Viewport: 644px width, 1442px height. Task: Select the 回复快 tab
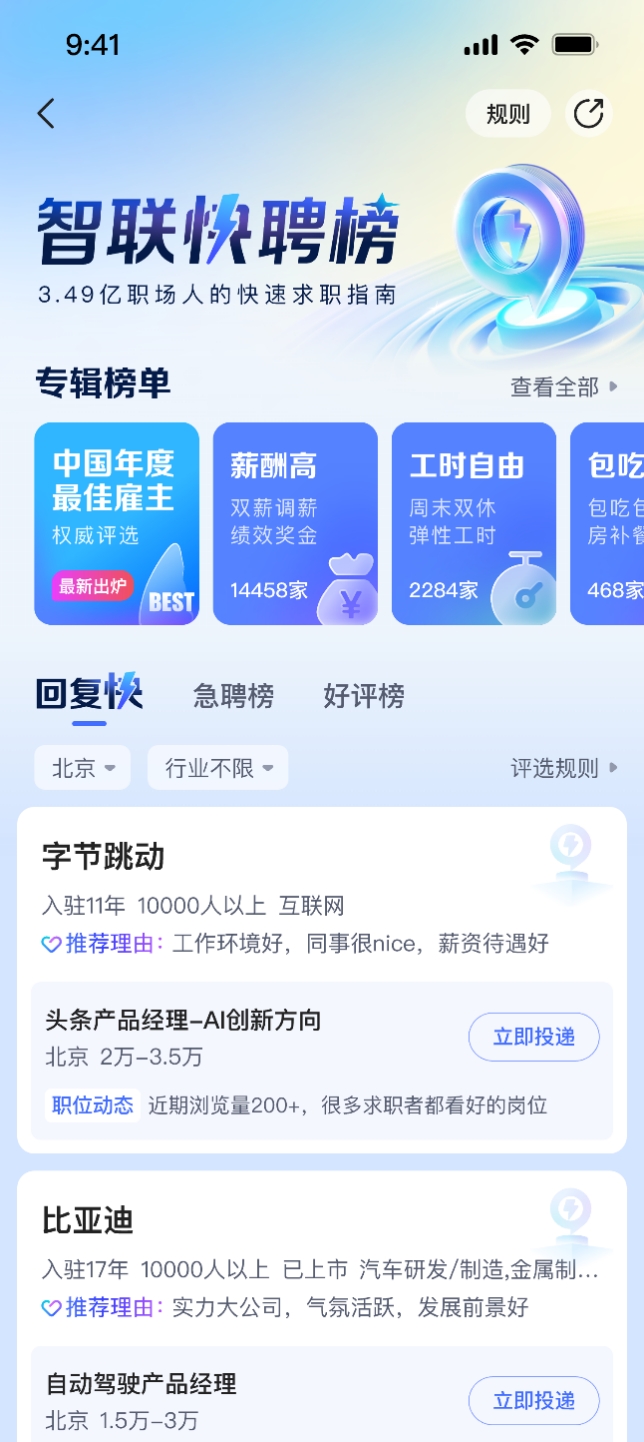pos(89,694)
